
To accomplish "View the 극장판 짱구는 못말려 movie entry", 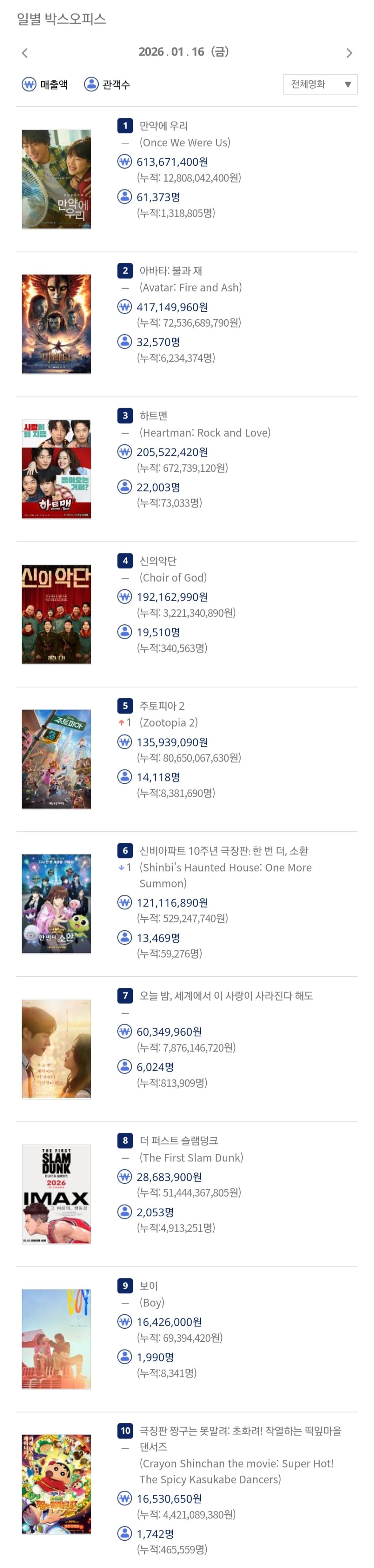I will [x=240, y=1430].
